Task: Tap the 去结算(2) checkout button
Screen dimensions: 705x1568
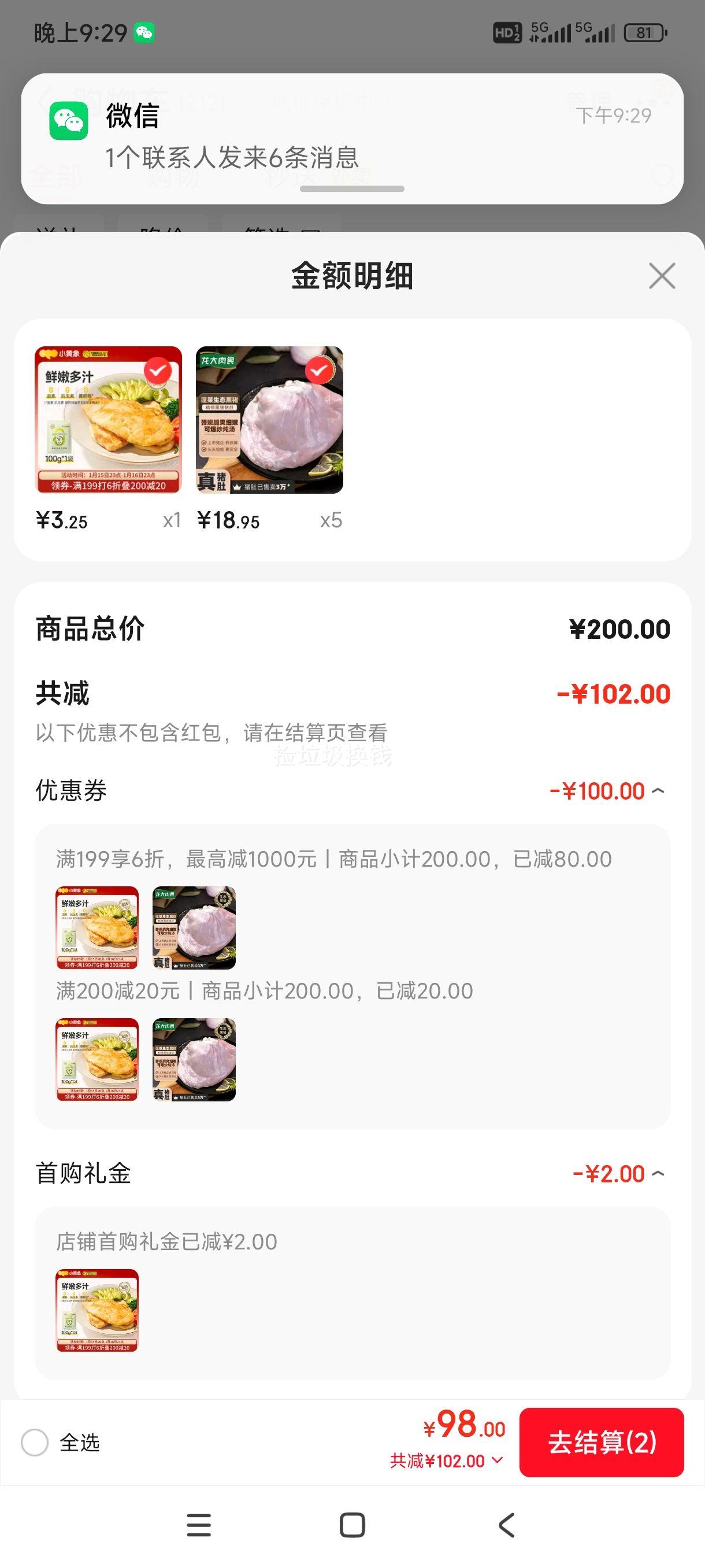Action: 603,1443
